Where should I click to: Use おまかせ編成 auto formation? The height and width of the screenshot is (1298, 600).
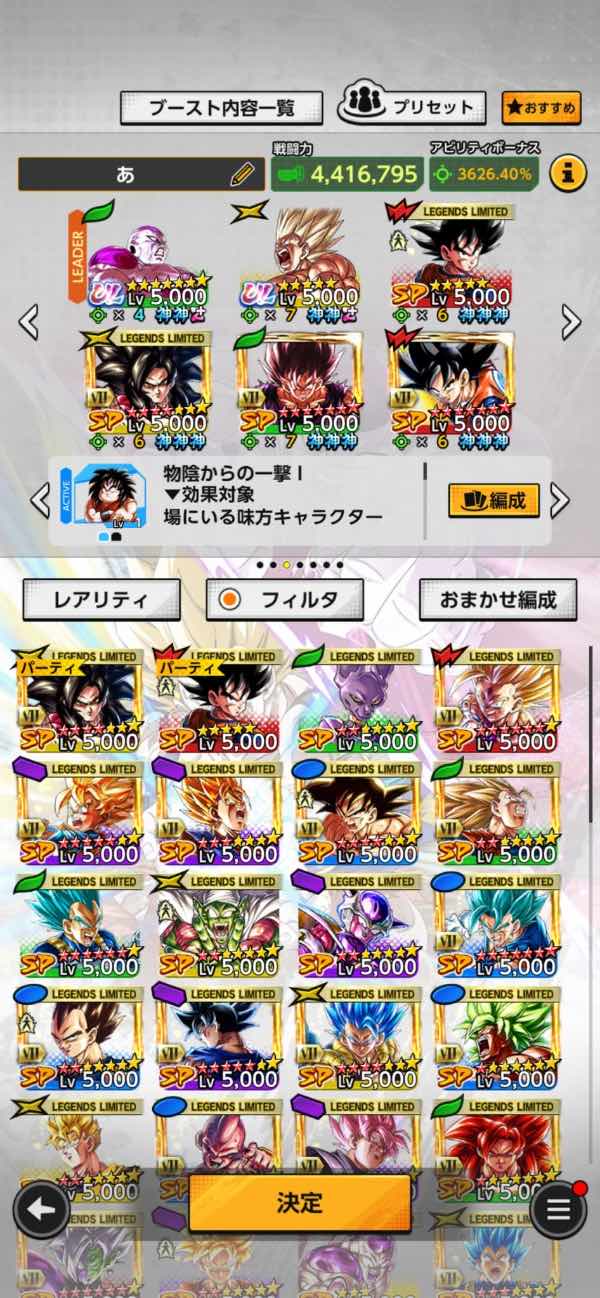(x=498, y=600)
